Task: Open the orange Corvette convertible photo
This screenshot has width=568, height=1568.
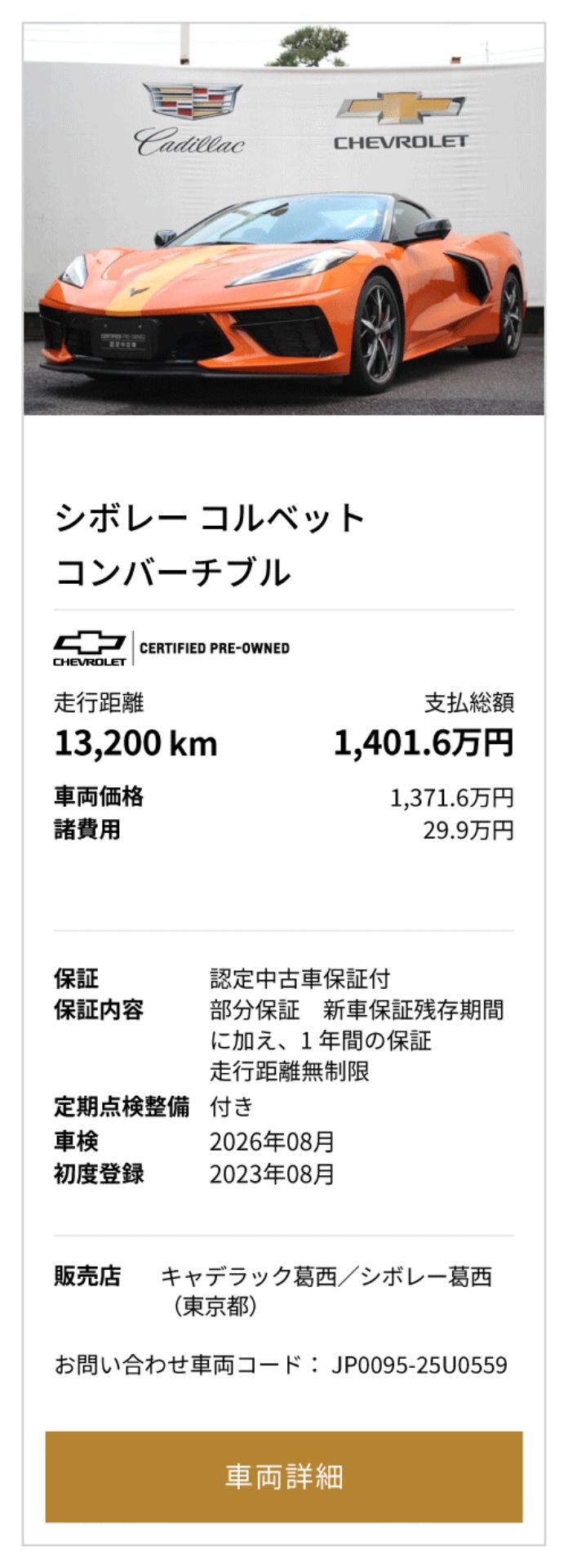Action: pos(283,220)
